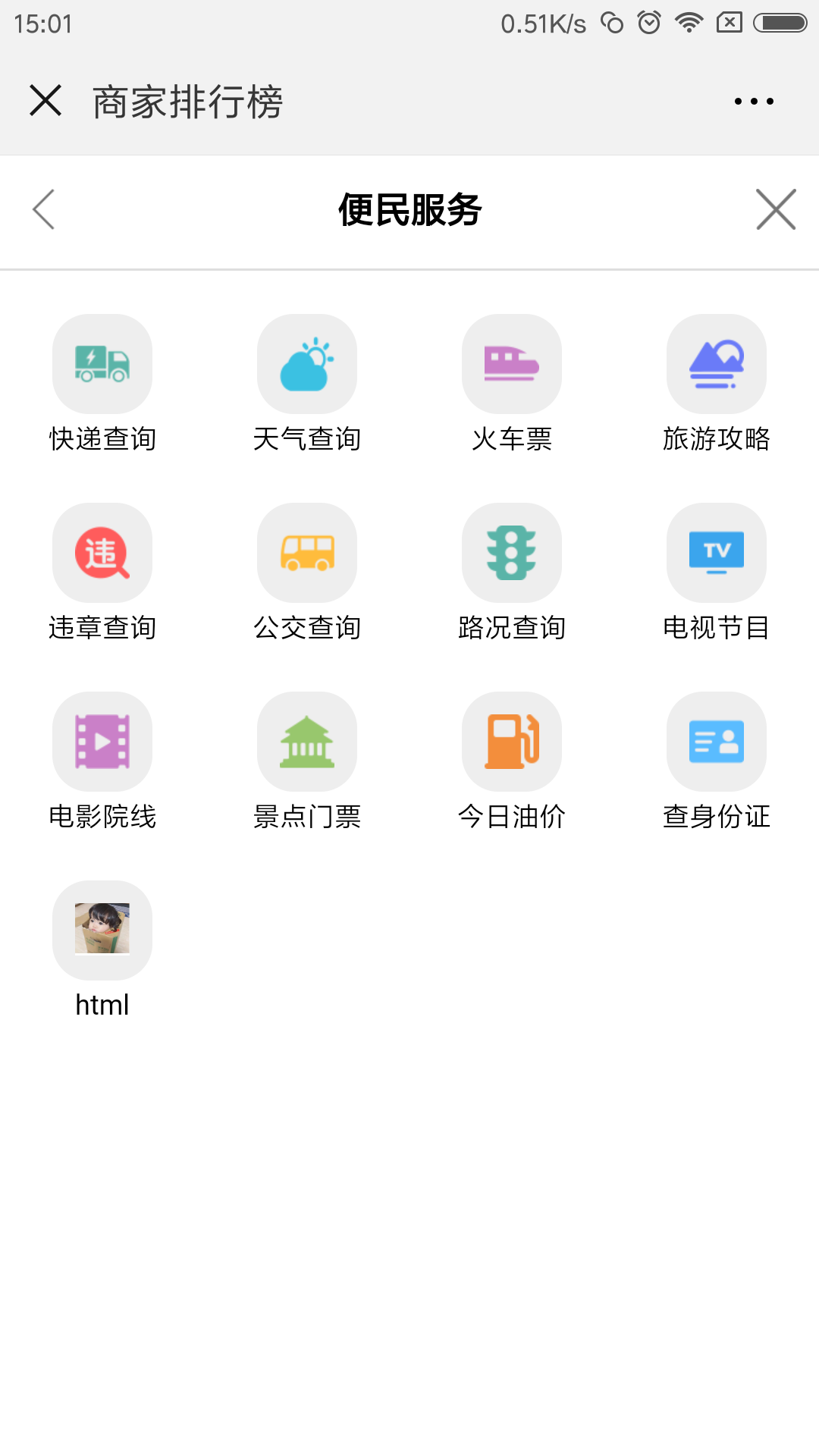Check 路况查询 traffic conditions
This screenshot has width=819, height=1456.
[x=512, y=554]
